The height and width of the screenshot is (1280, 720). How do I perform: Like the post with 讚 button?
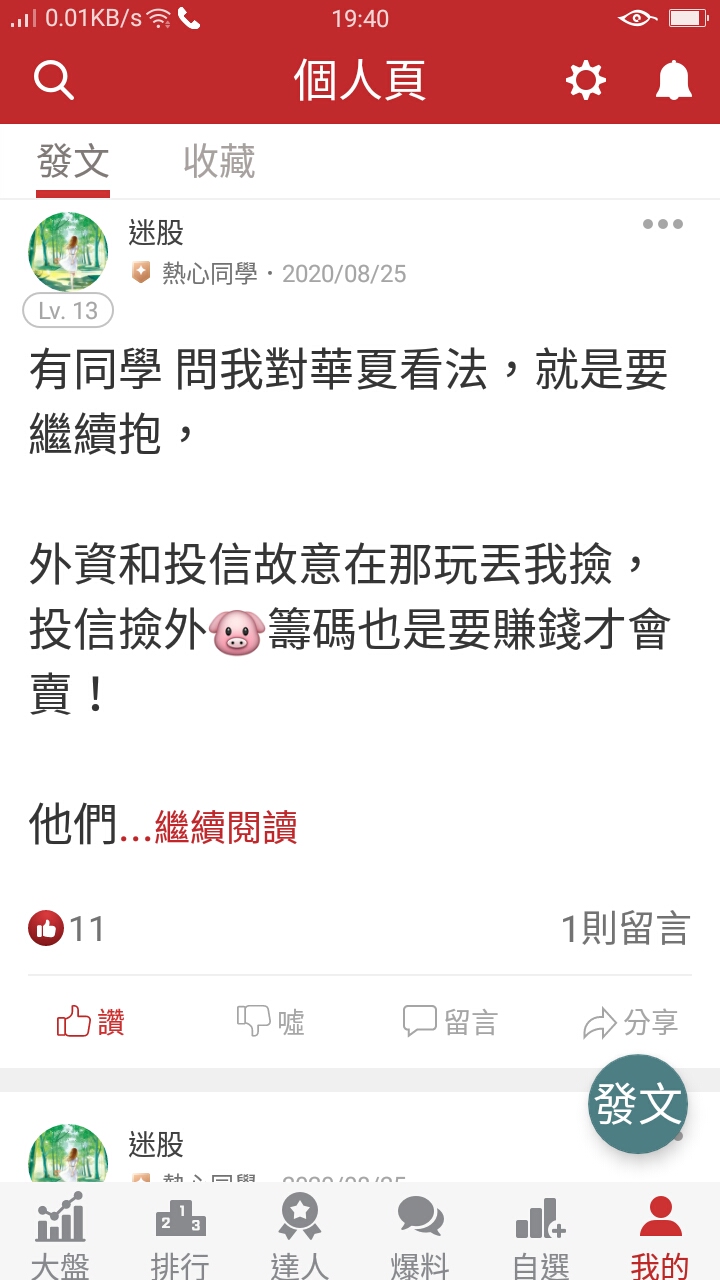(91, 1022)
